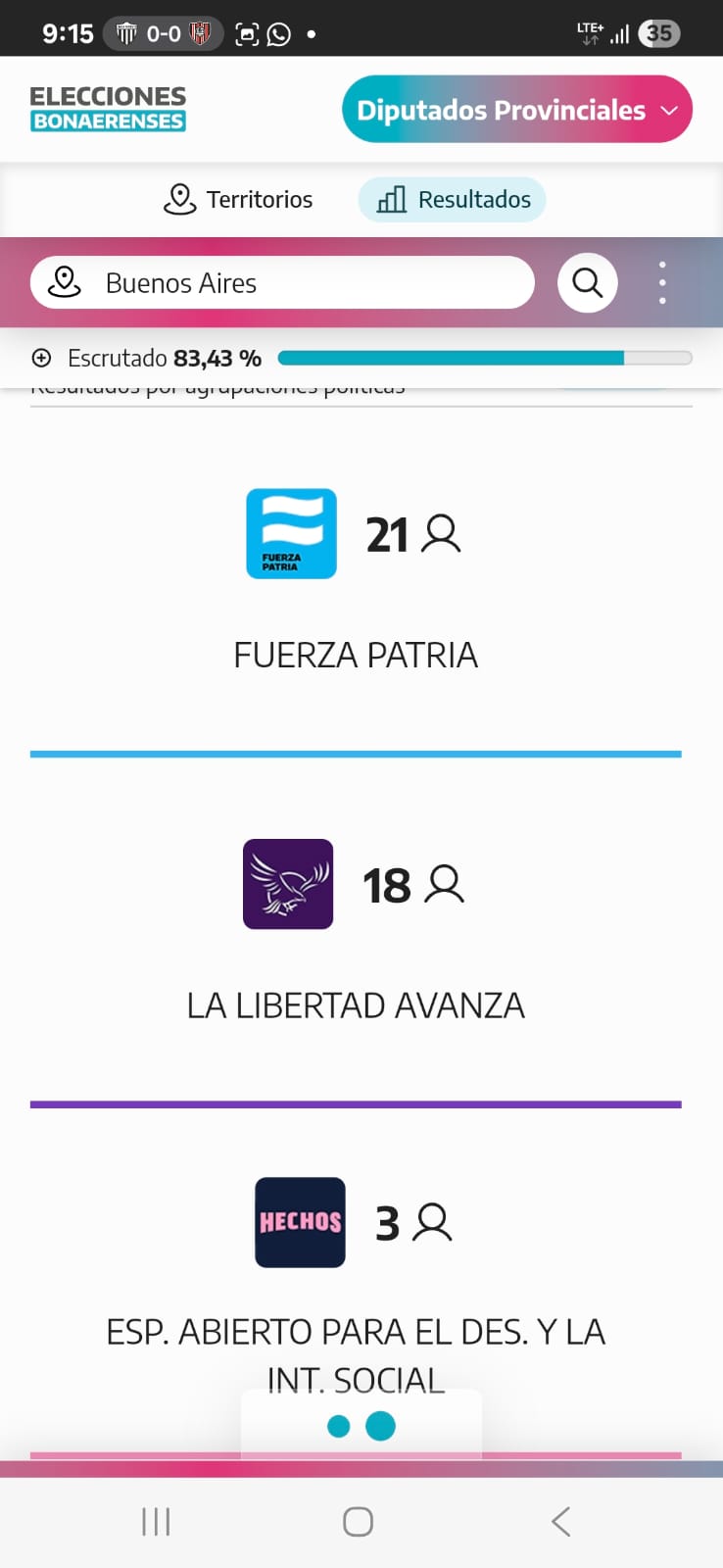Tap the Elecciones Bonaerenses home logo

pos(108,109)
